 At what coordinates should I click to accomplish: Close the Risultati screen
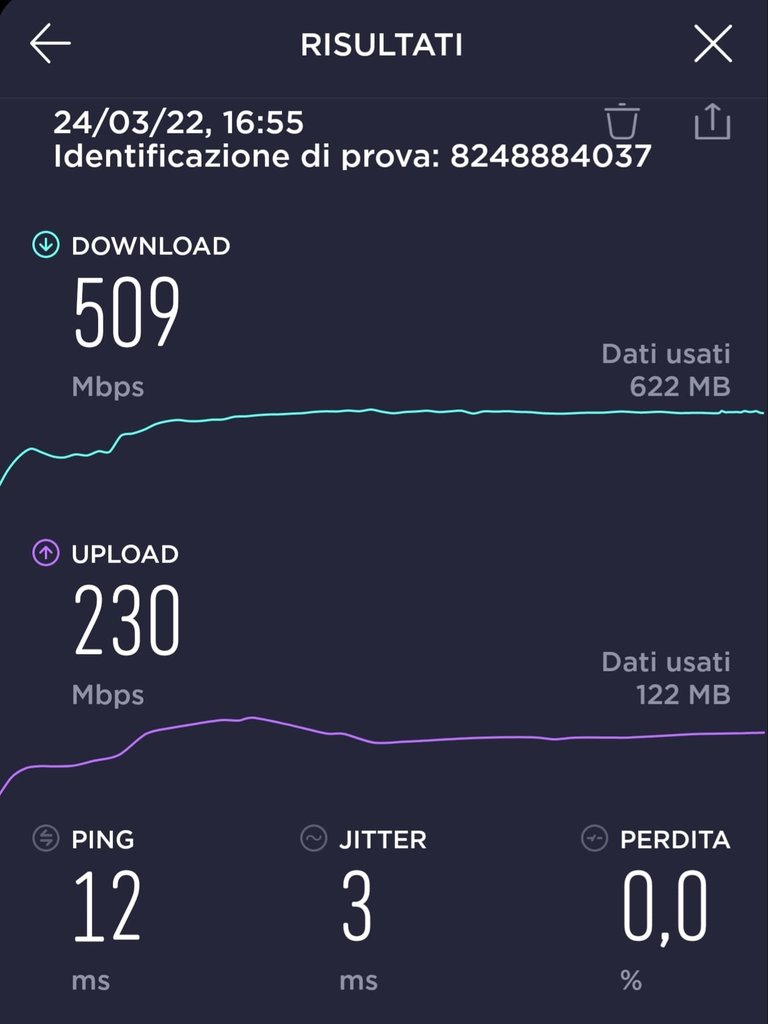point(713,44)
